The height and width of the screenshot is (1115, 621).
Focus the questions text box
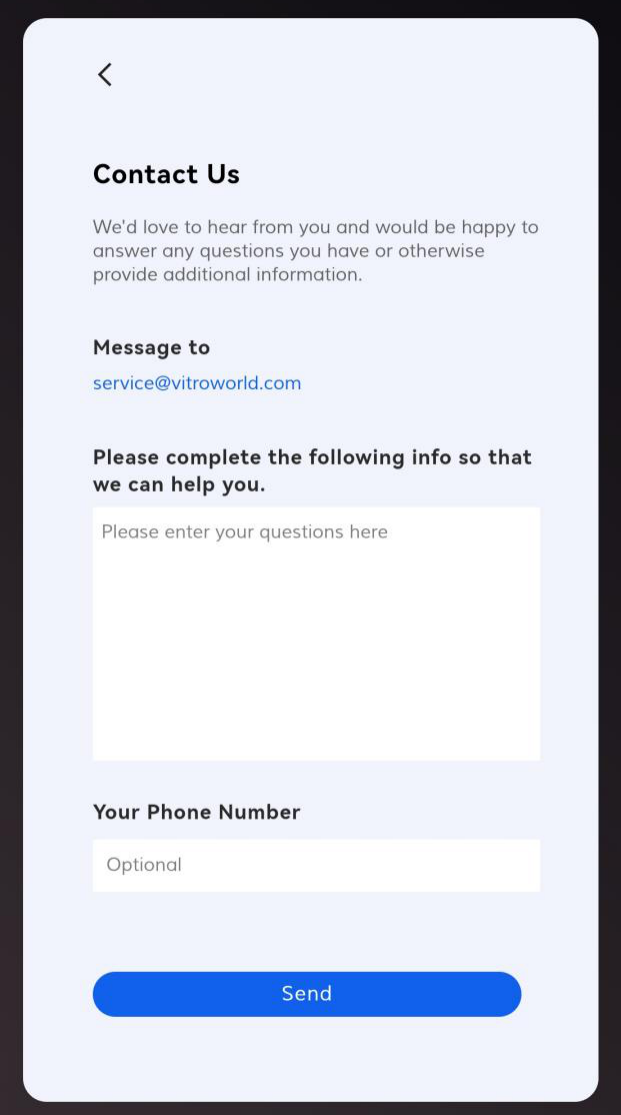[x=317, y=634]
